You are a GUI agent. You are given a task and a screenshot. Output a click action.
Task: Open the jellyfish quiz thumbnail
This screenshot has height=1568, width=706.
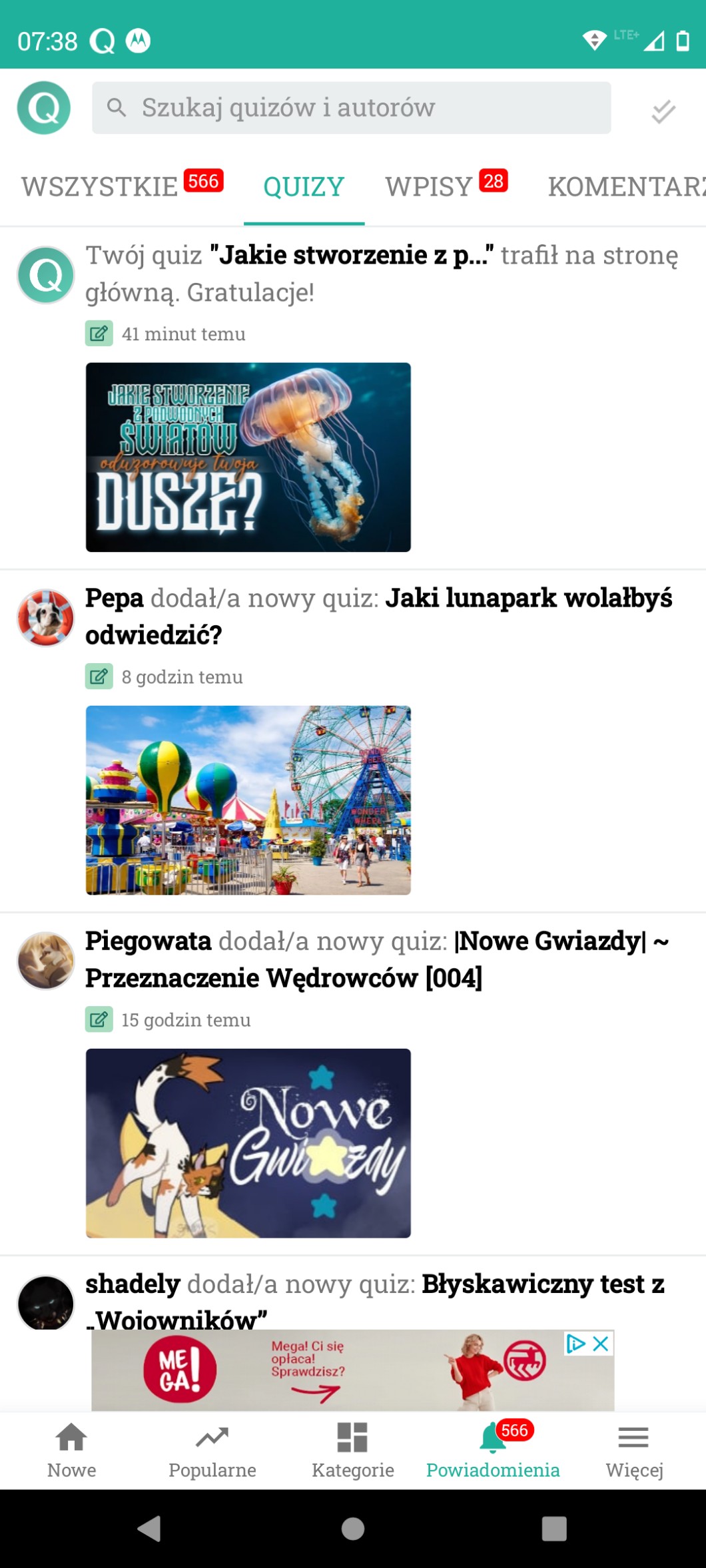248,457
